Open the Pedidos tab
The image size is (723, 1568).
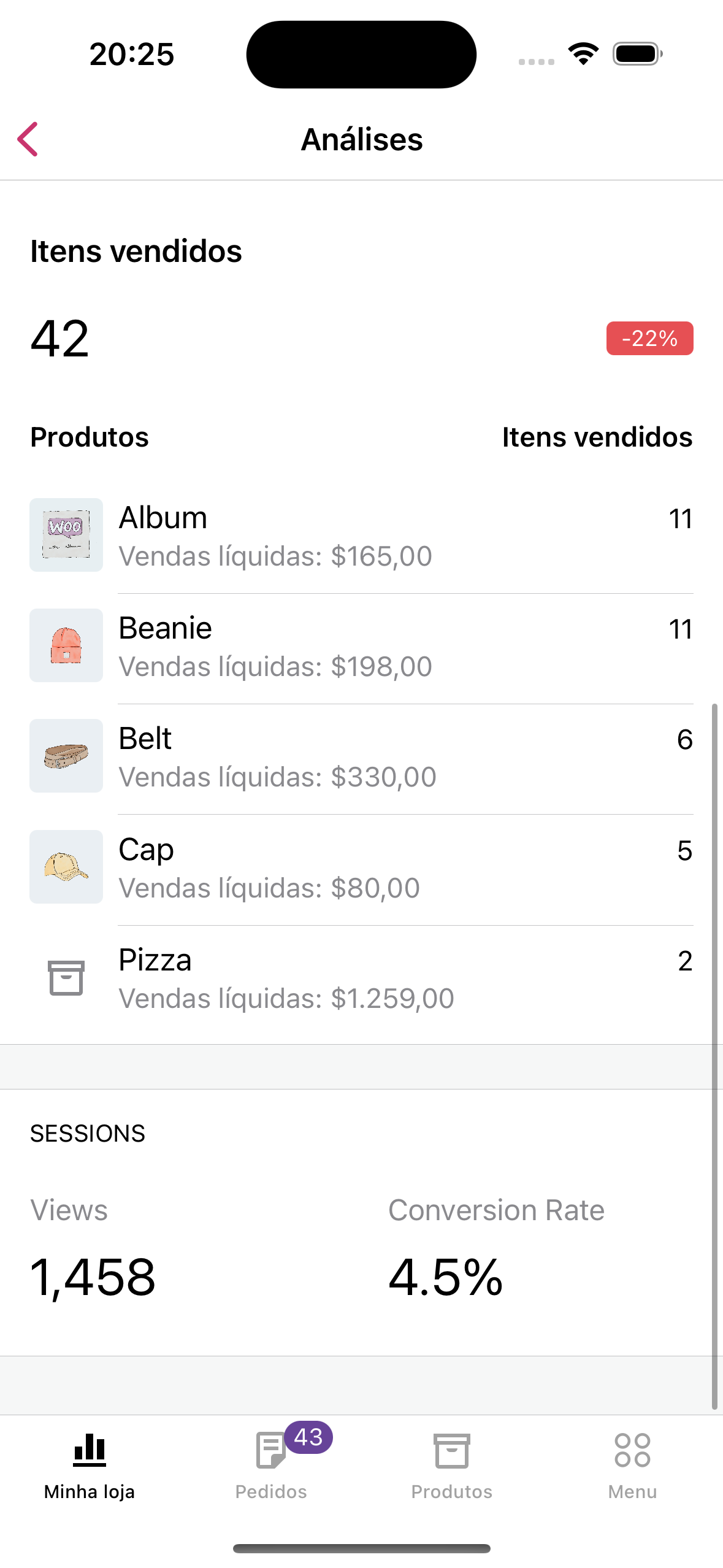coord(271,1465)
